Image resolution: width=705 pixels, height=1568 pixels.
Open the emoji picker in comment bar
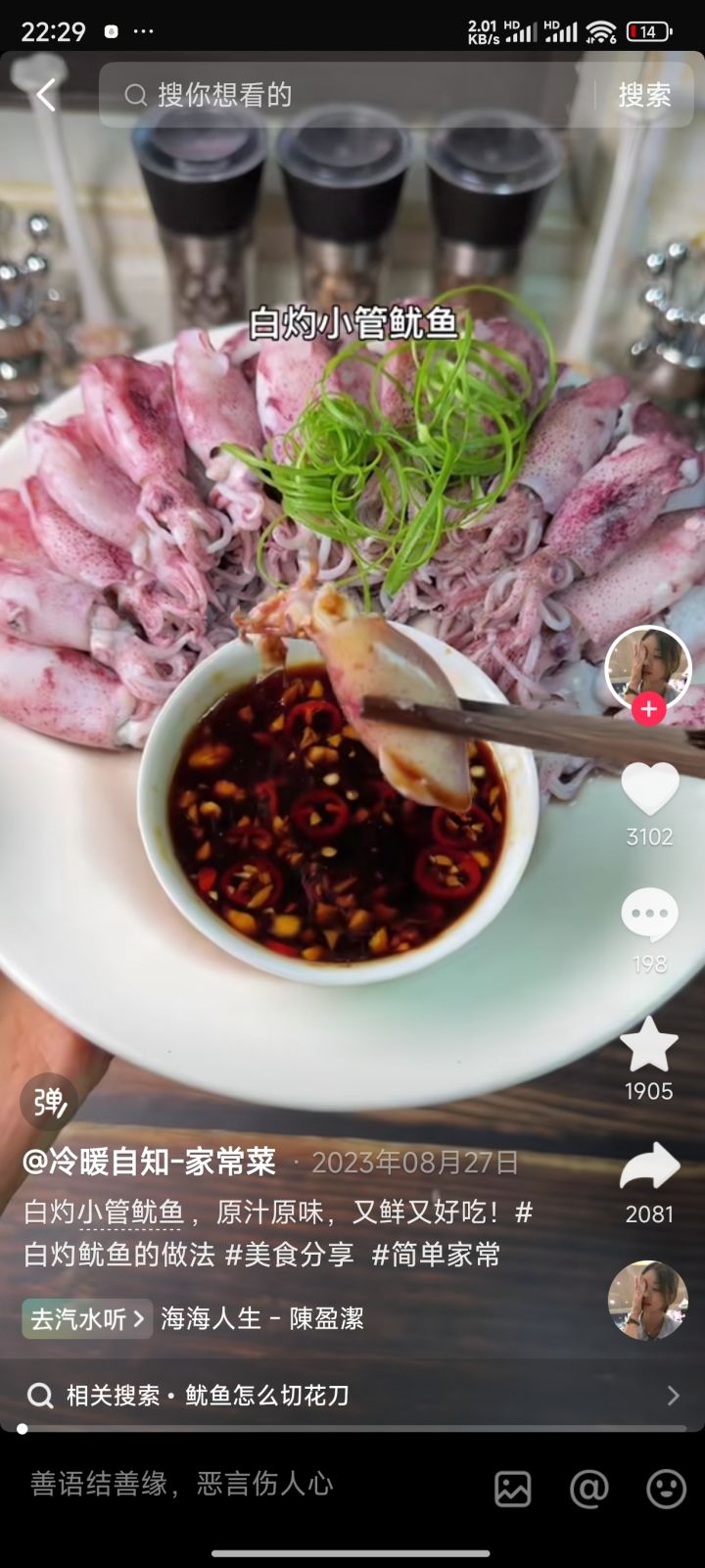pos(666,1489)
